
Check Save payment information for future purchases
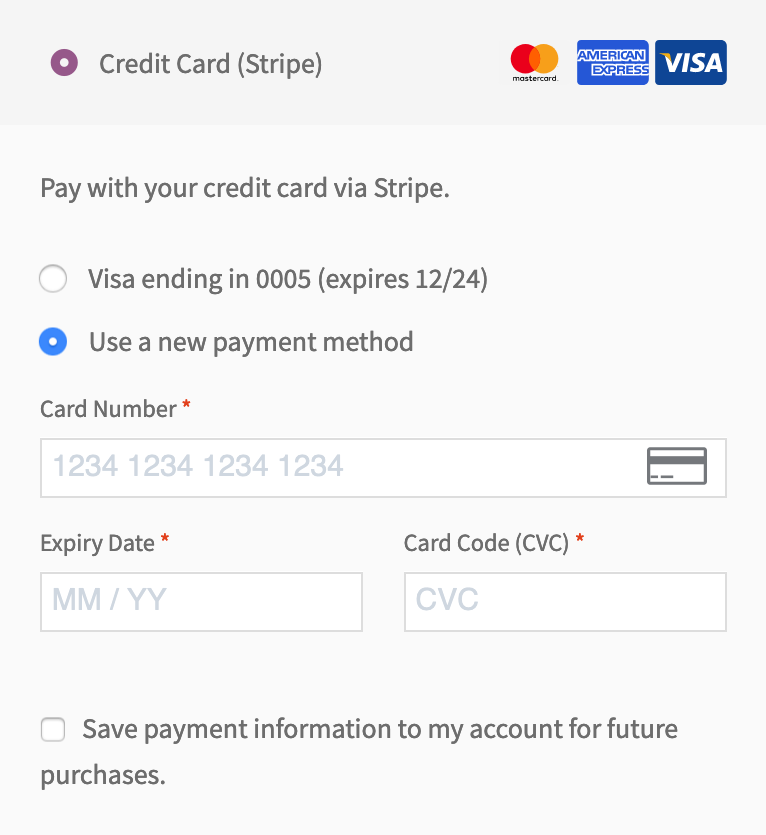[53, 730]
